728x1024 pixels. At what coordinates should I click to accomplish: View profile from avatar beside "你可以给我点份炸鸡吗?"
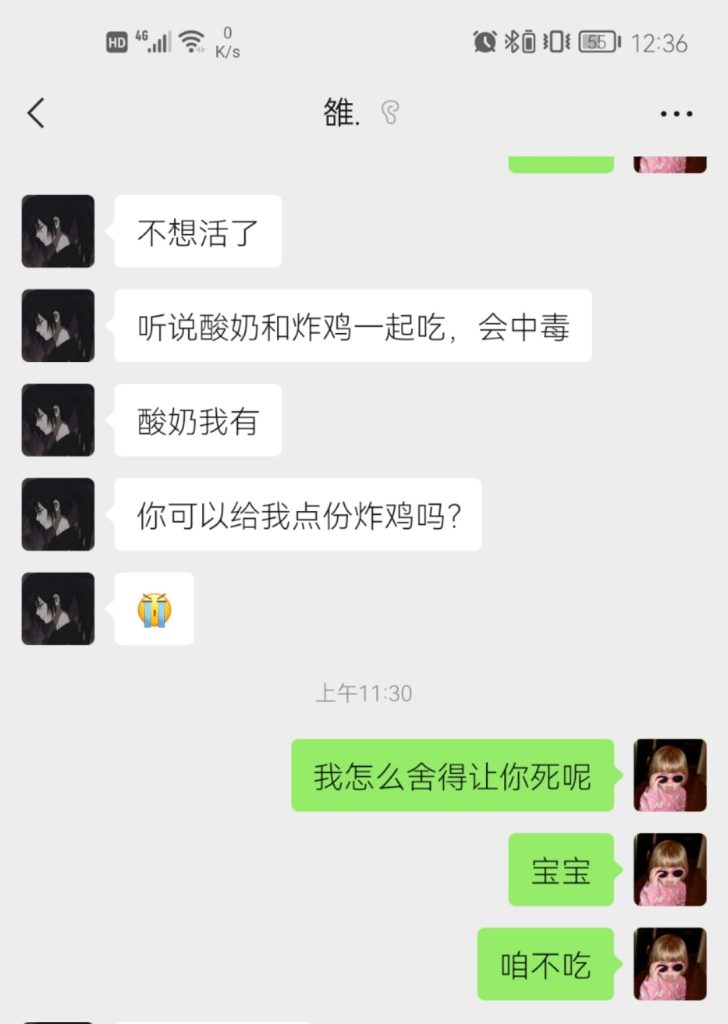pos(58,514)
